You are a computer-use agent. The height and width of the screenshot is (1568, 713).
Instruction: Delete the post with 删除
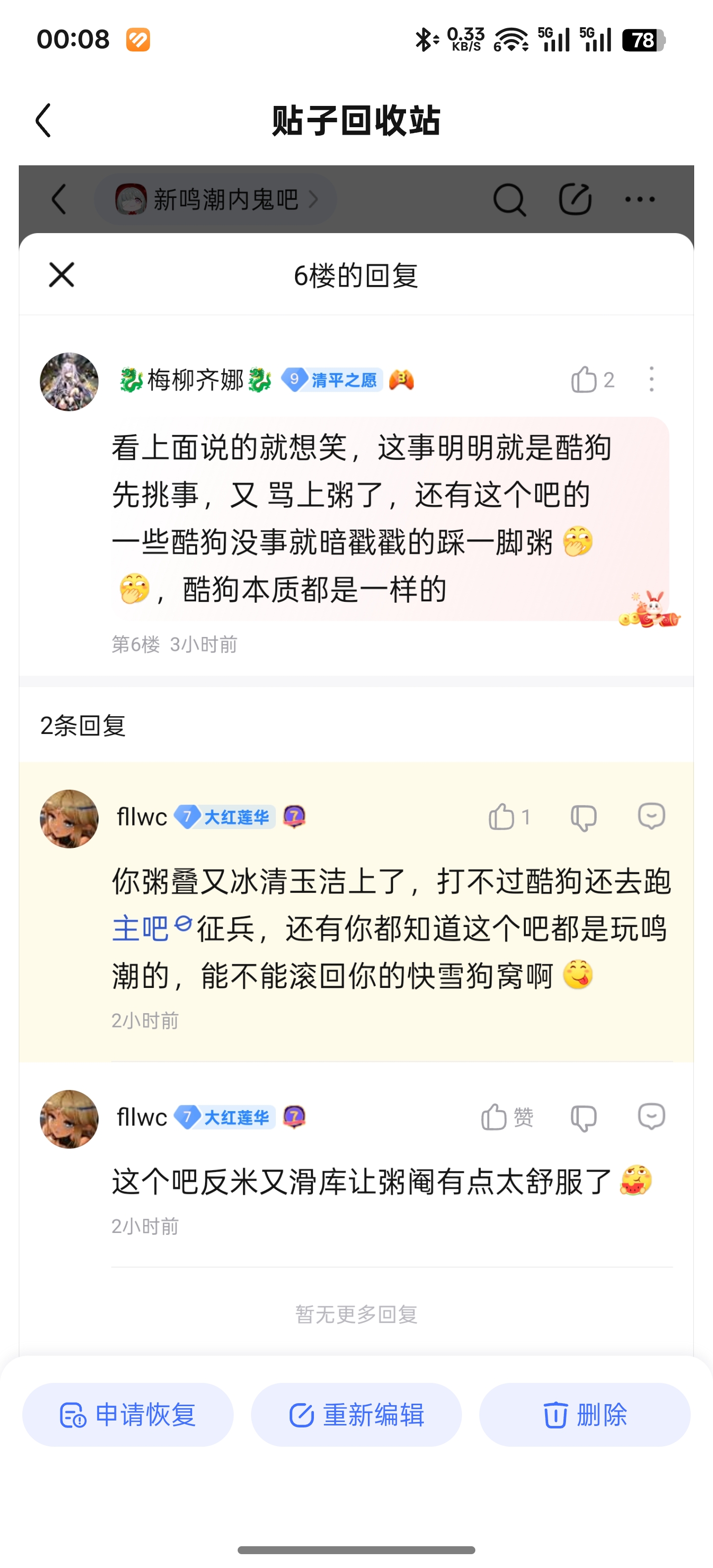585,1415
